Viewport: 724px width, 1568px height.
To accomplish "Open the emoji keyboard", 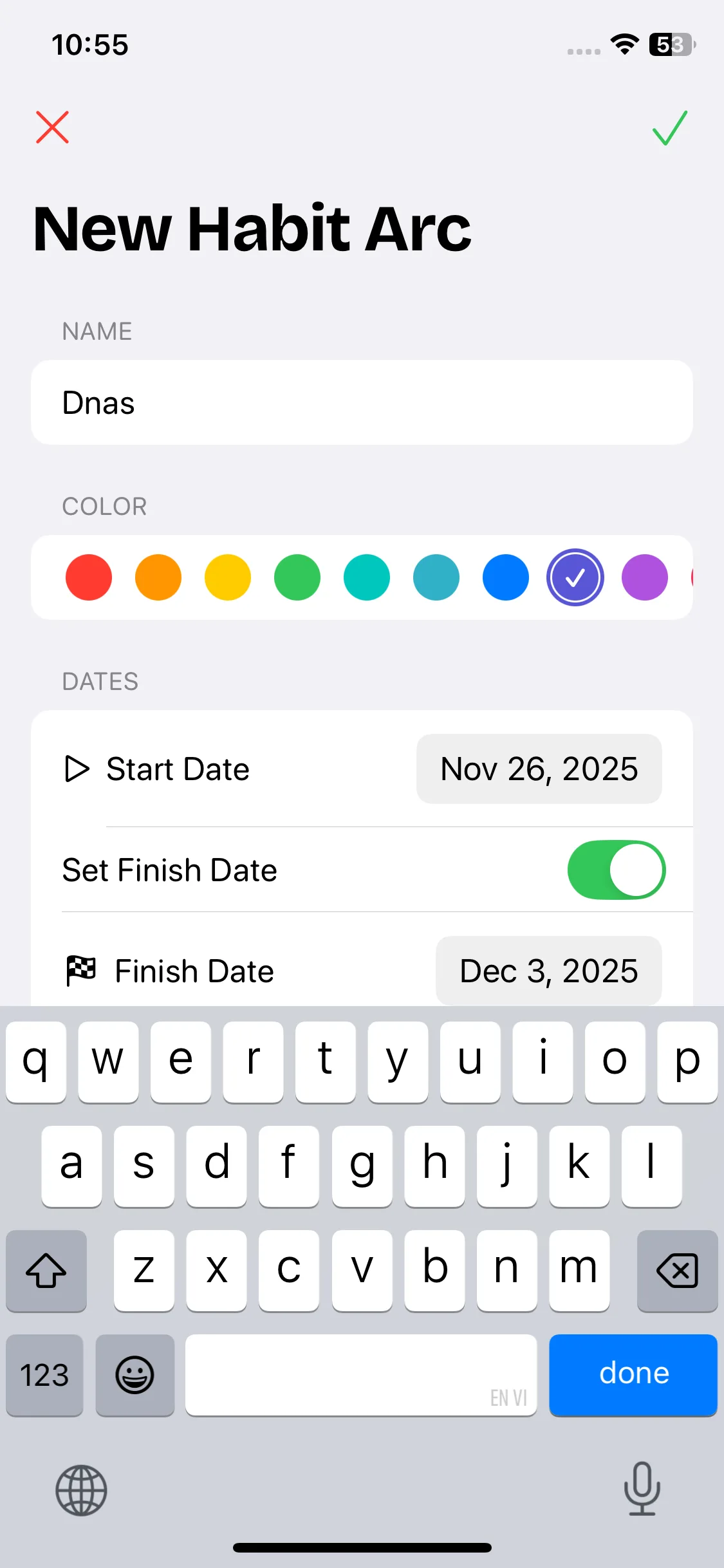I will (x=135, y=1375).
